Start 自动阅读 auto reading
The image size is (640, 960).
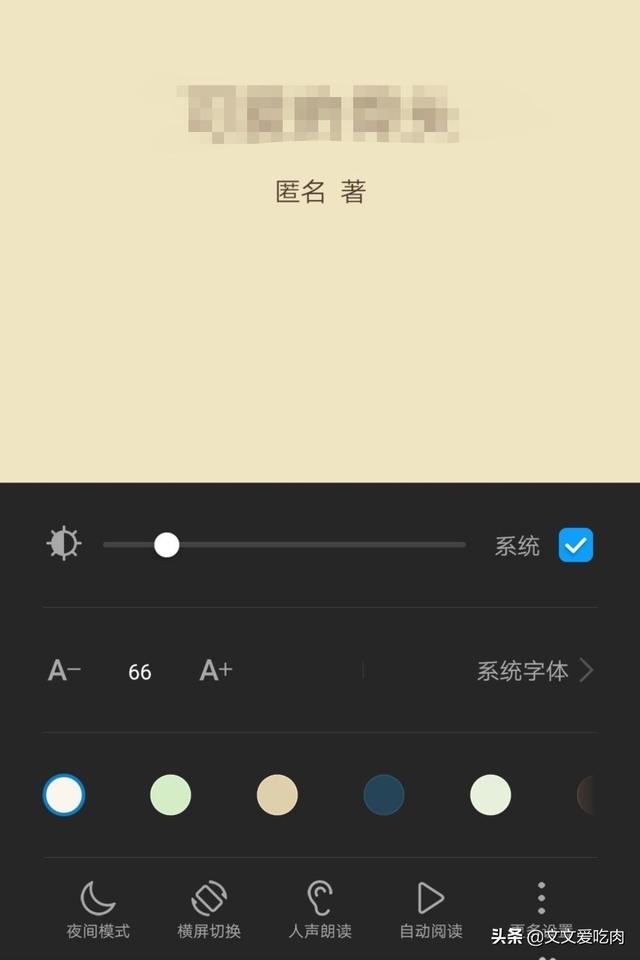click(x=431, y=908)
